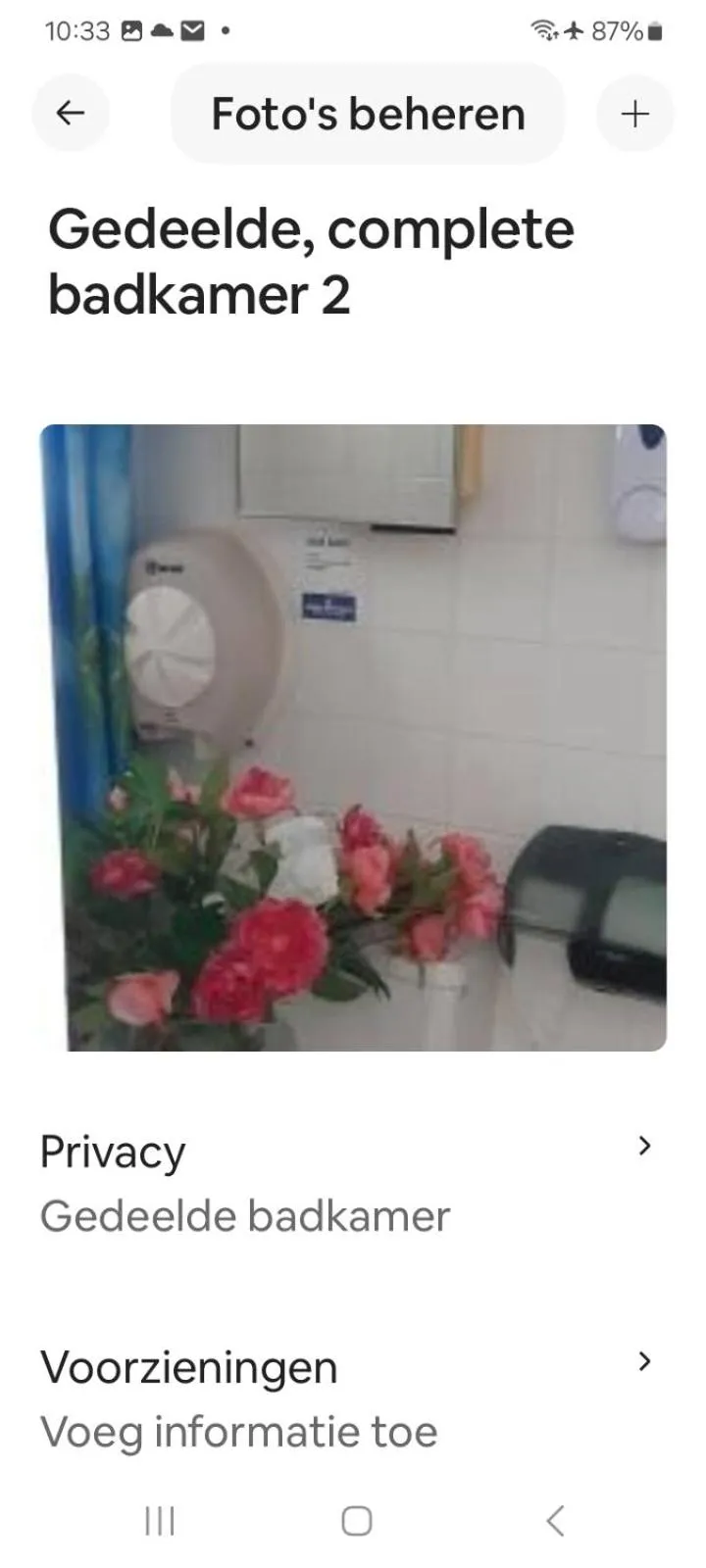706x1568 pixels.
Task: Tap the system back button
Action: (x=555, y=1521)
